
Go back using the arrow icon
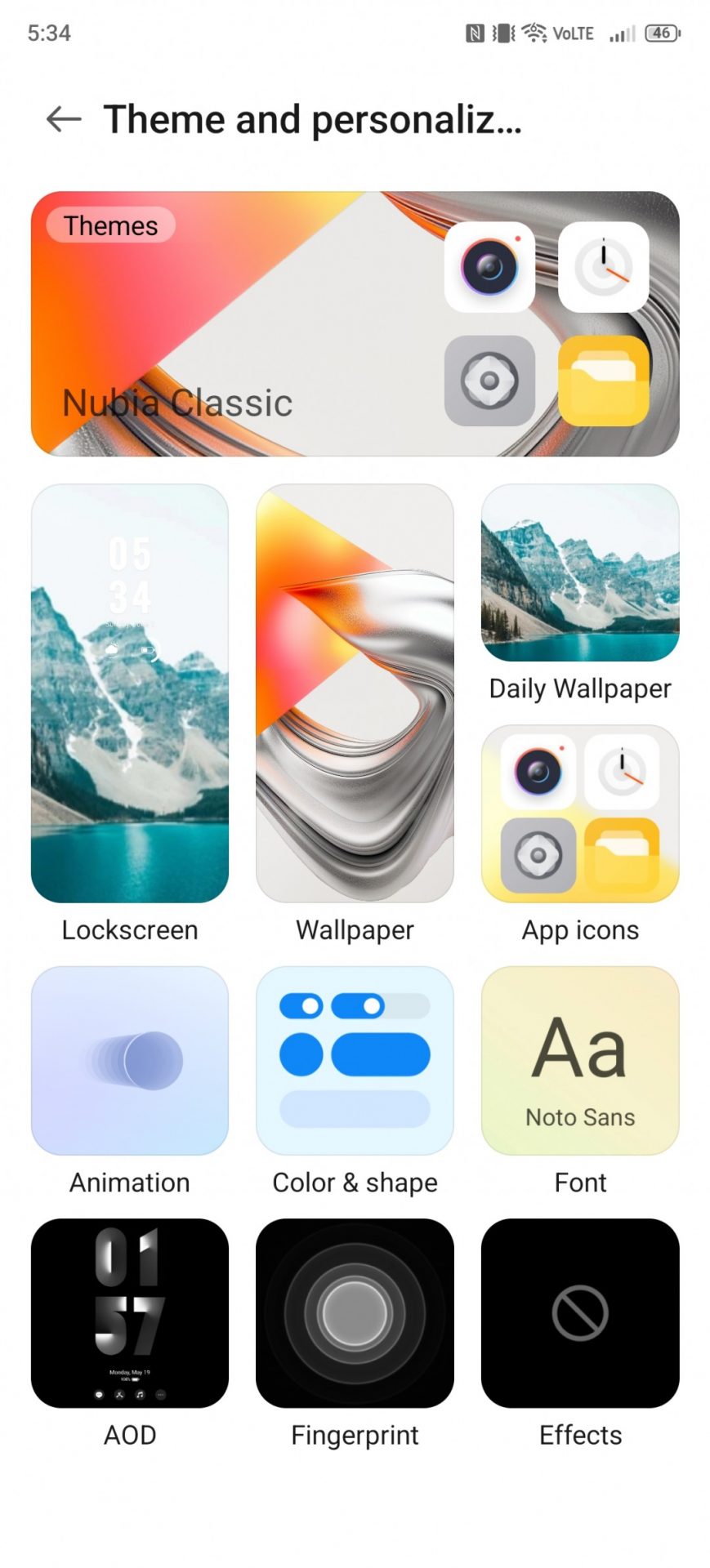(64, 119)
